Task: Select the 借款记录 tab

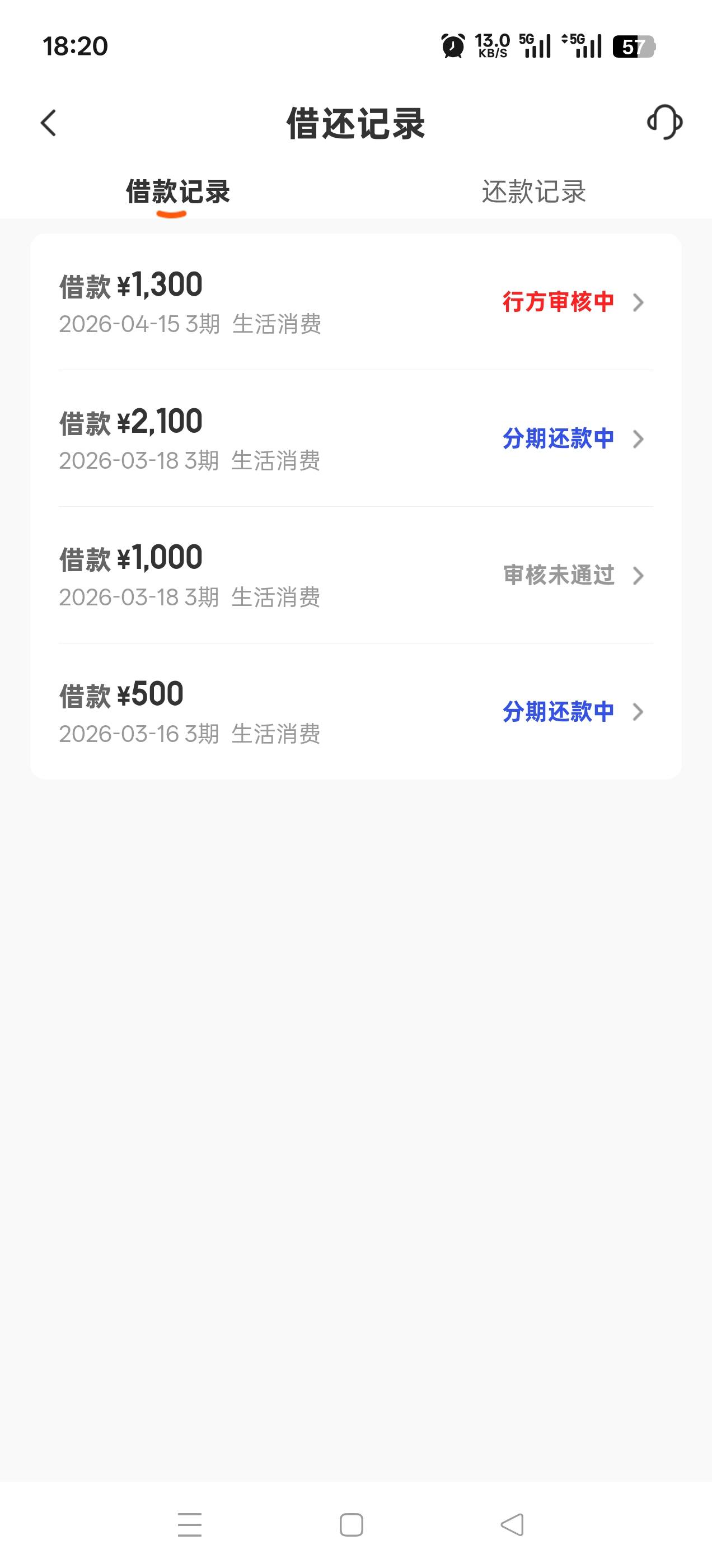Action: click(177, 192)
